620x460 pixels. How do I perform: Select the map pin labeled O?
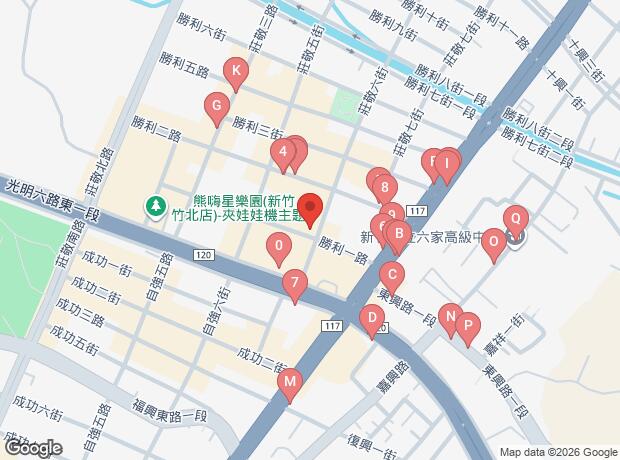tap(492, 242)
